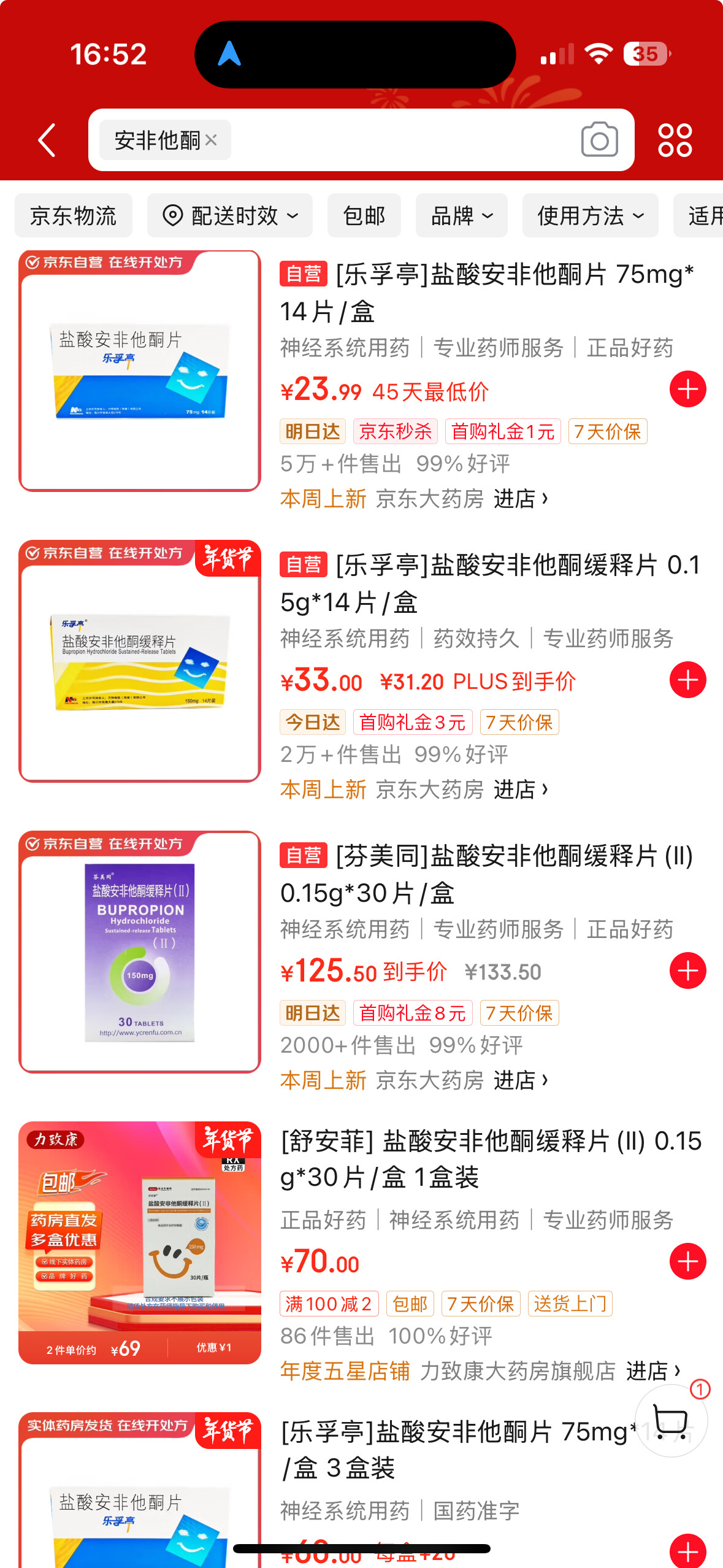Remove the 安非他酮 search keyword
This screenshot has width=723, height=1568.
(x=212, y=140)
